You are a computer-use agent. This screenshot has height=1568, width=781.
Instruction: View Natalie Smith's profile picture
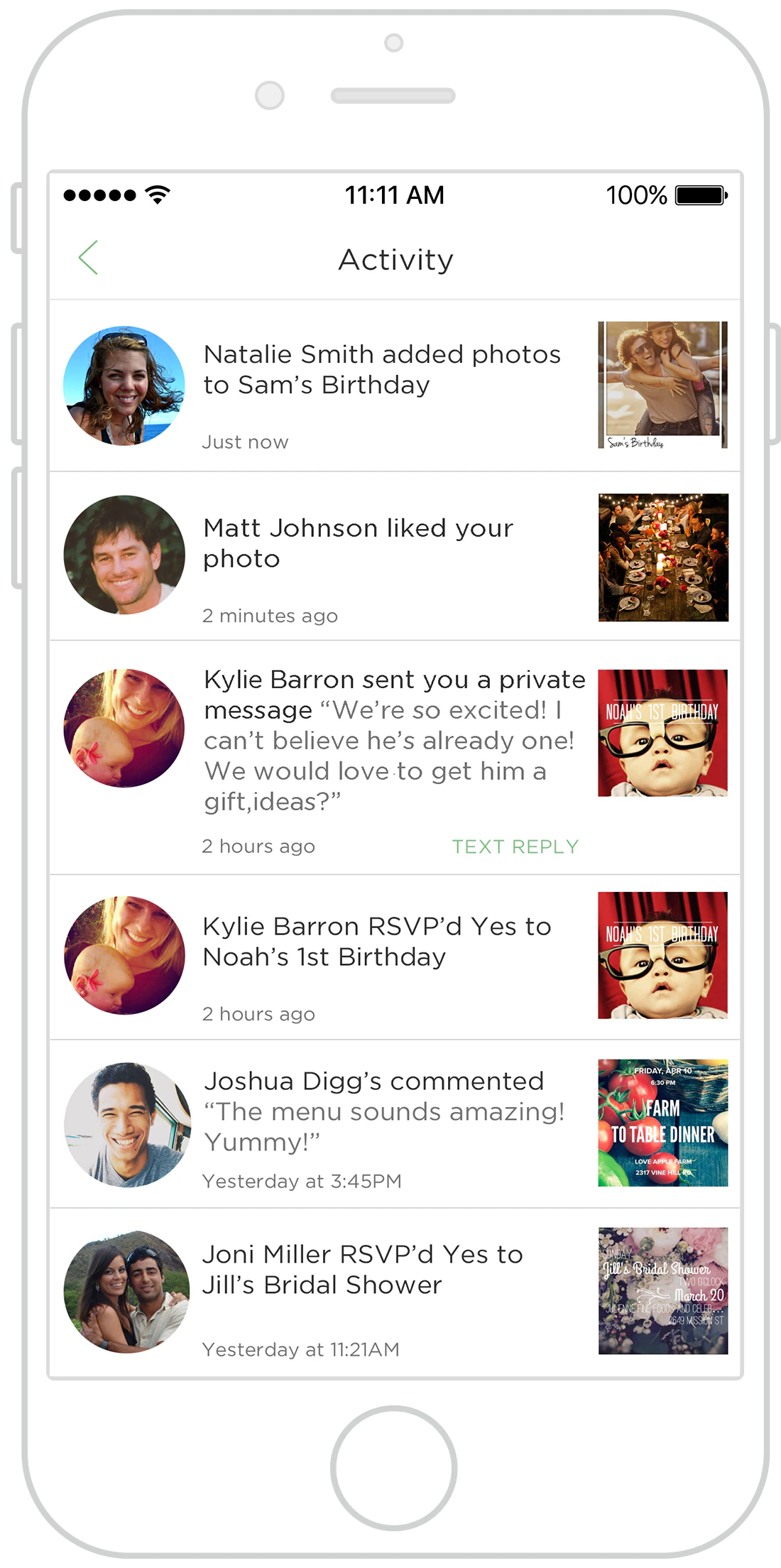tap(124, 386)
